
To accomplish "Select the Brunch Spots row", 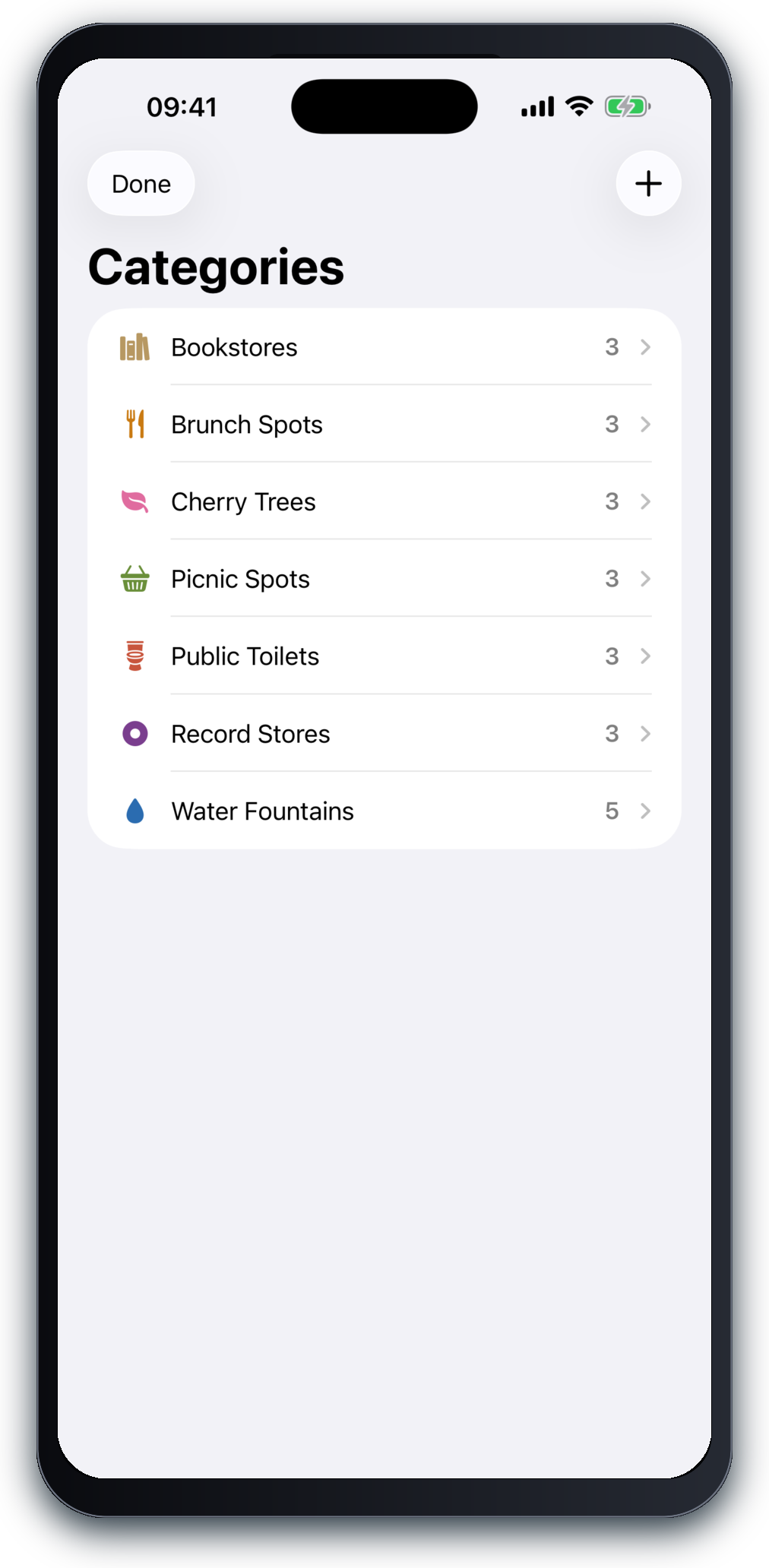I will 246,425.
